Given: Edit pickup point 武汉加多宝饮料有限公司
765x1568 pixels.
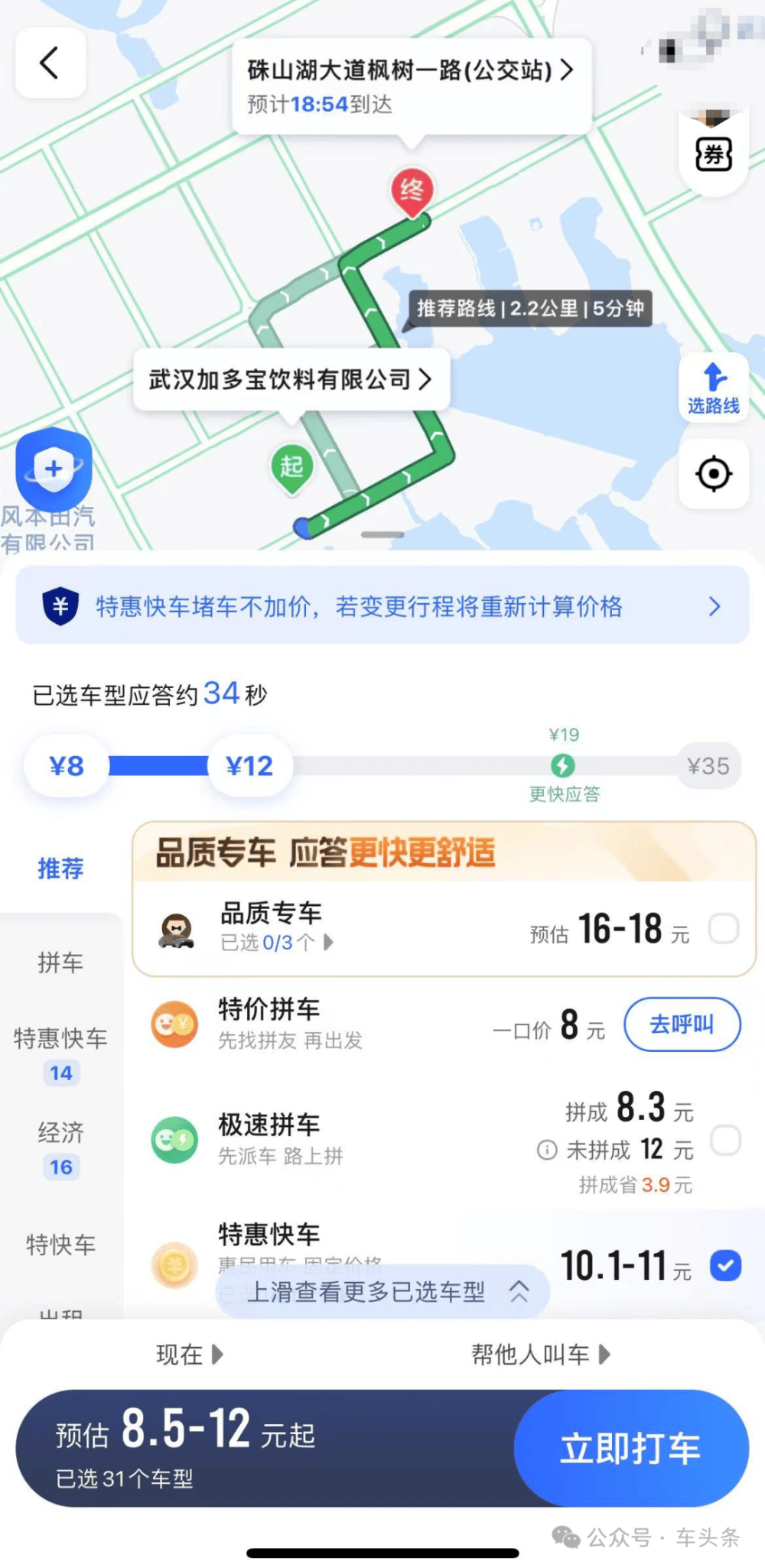Looking at the screenshot, I should [x=291, y=379].
